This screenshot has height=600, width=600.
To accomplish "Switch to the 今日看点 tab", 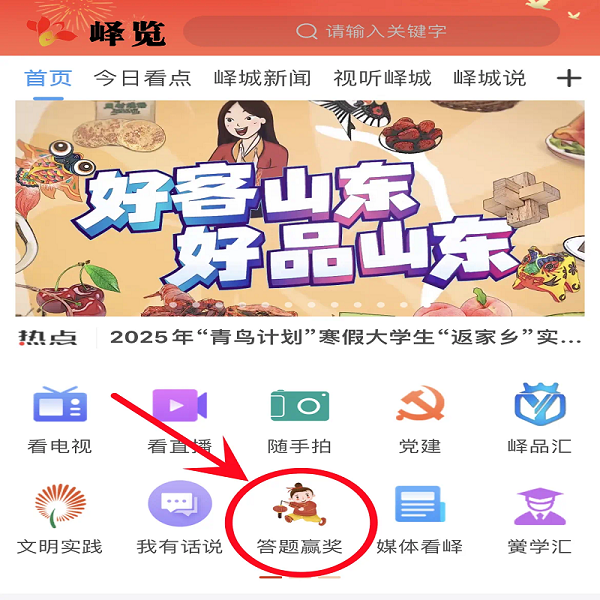I will 142,78.
